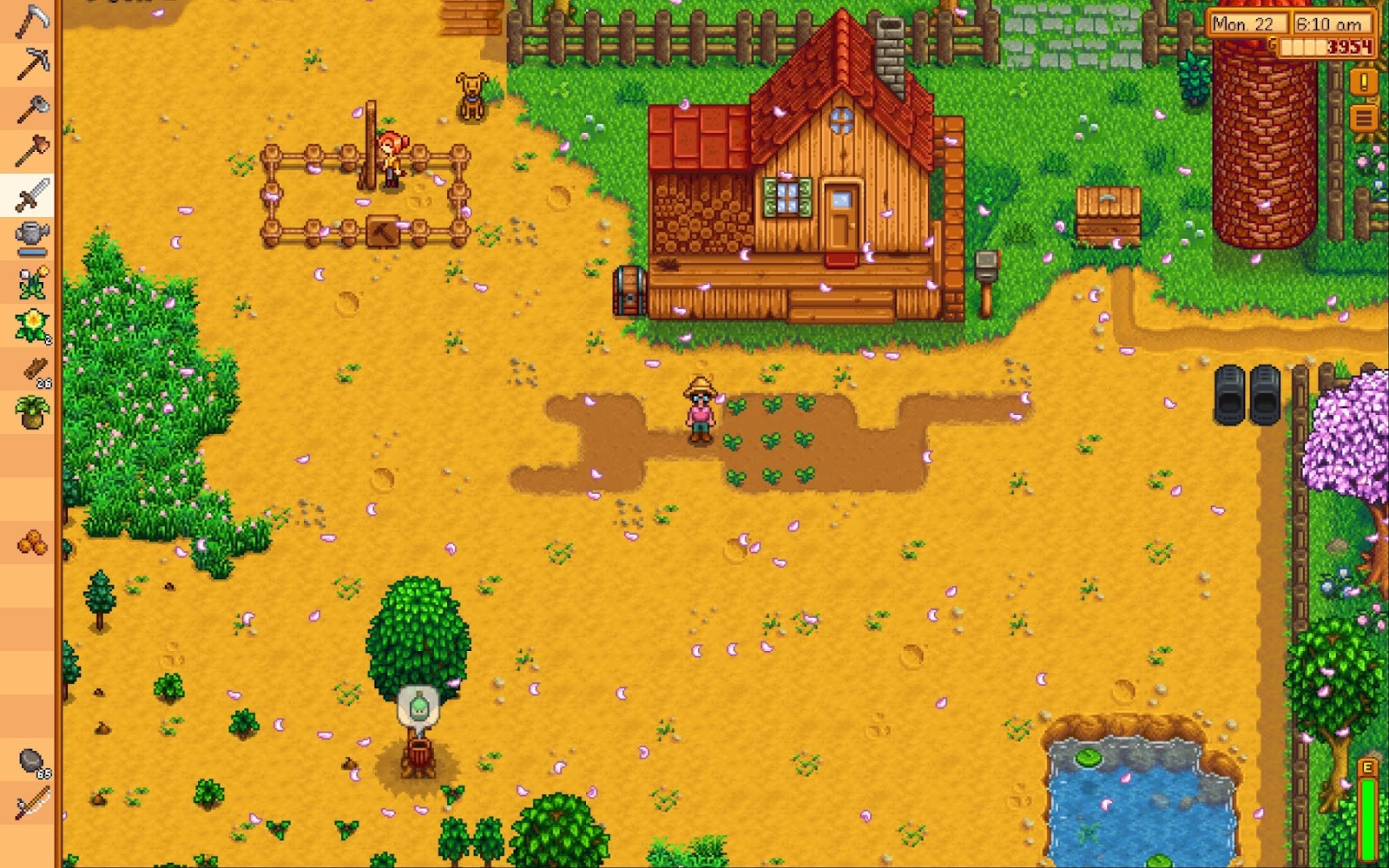Screen dimensions: 1389x868
Task: Talk to the red-haired villager
Action: pyautogui.click(x=391, y=161)
